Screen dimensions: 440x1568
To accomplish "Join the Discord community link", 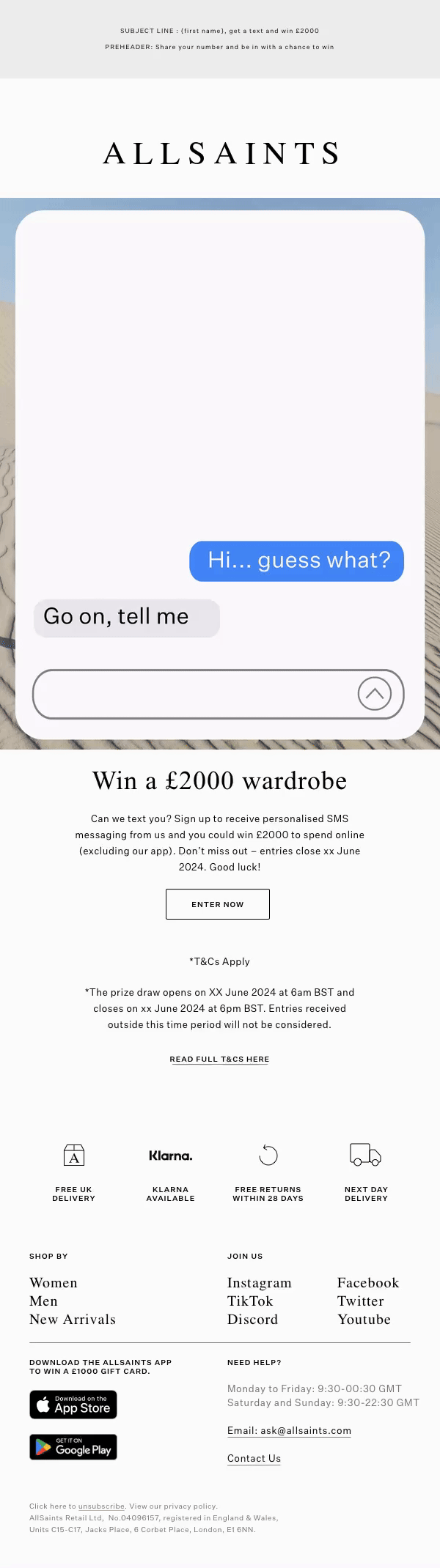I will [252, 1319].
